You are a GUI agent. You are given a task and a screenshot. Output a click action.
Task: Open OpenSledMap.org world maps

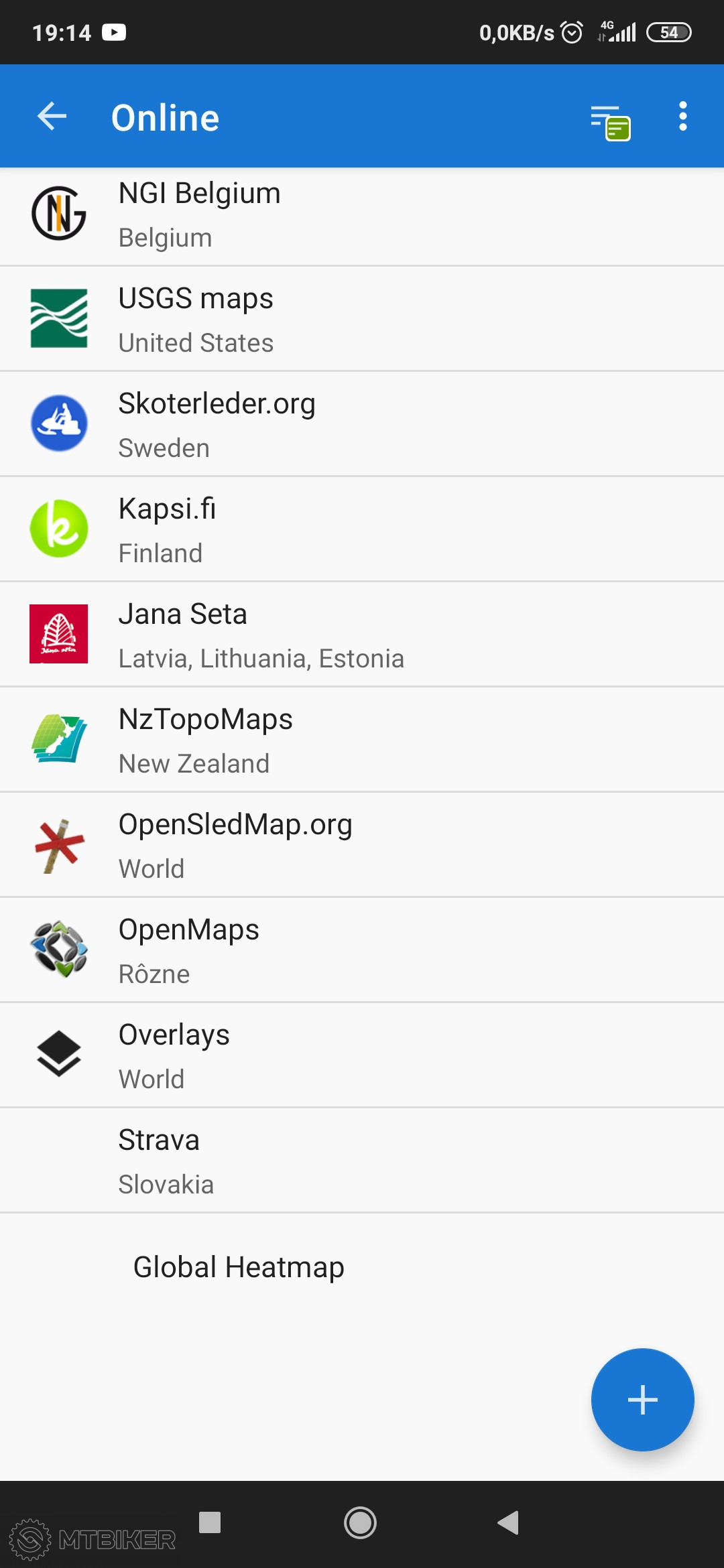[362, 846]
